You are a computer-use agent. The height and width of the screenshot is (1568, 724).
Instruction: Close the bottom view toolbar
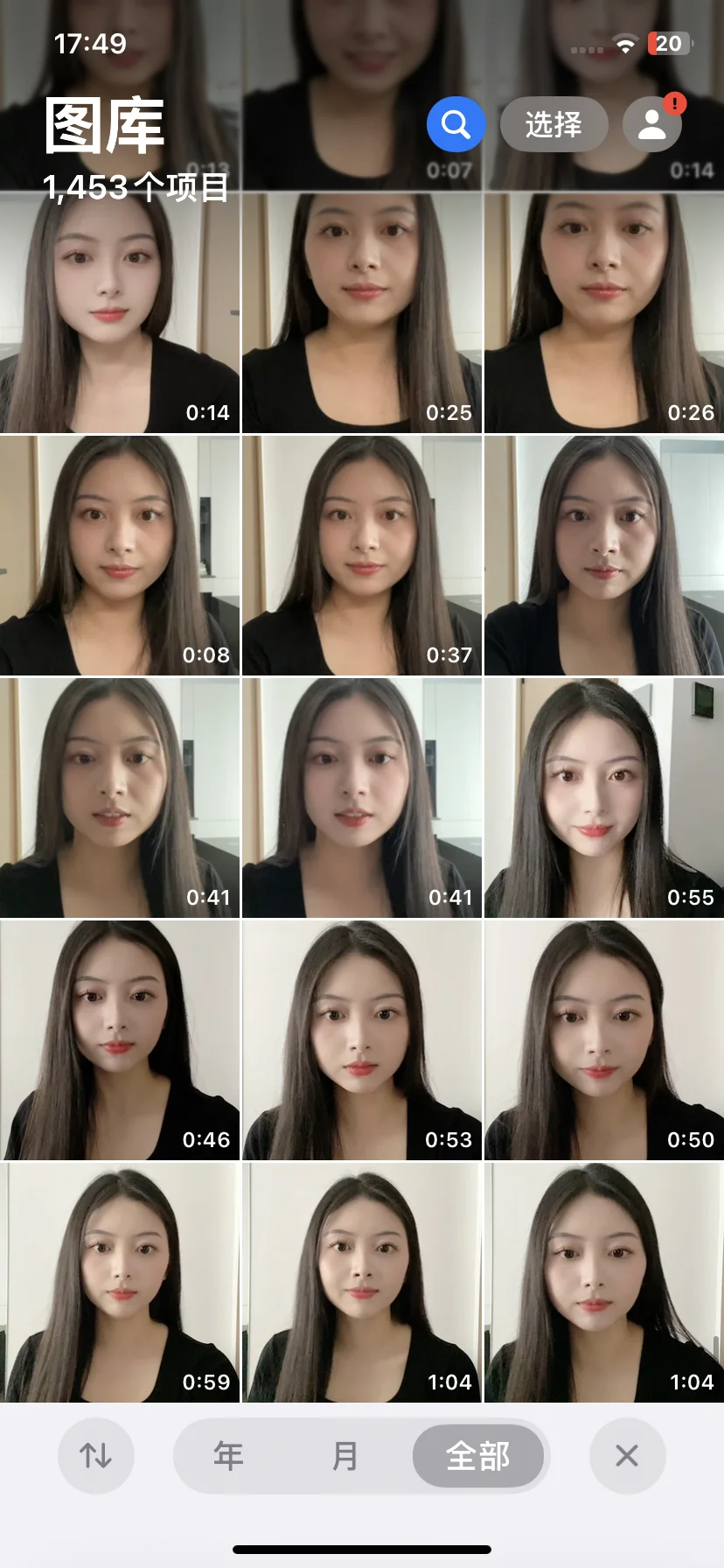click(627, 1456)
